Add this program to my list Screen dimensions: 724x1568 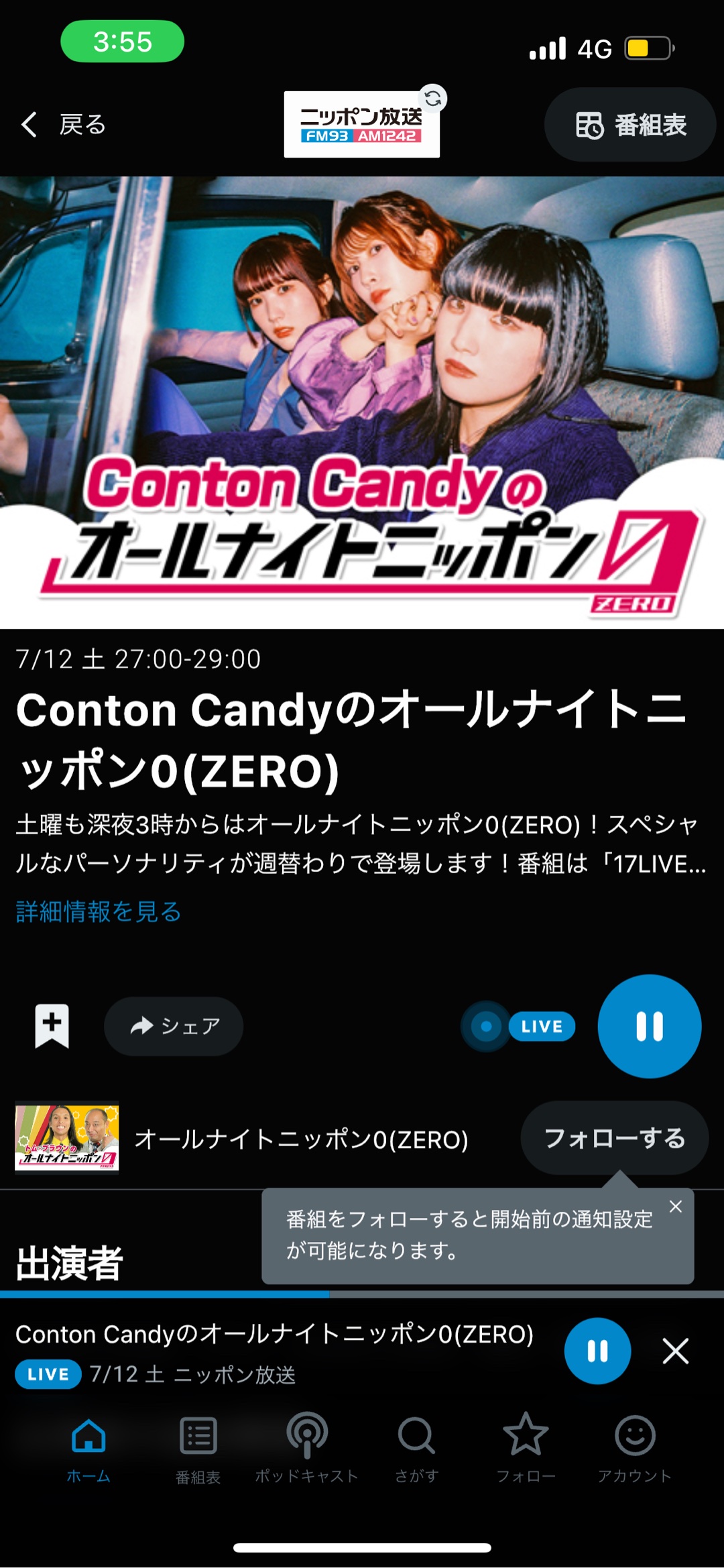[52, 1026]
